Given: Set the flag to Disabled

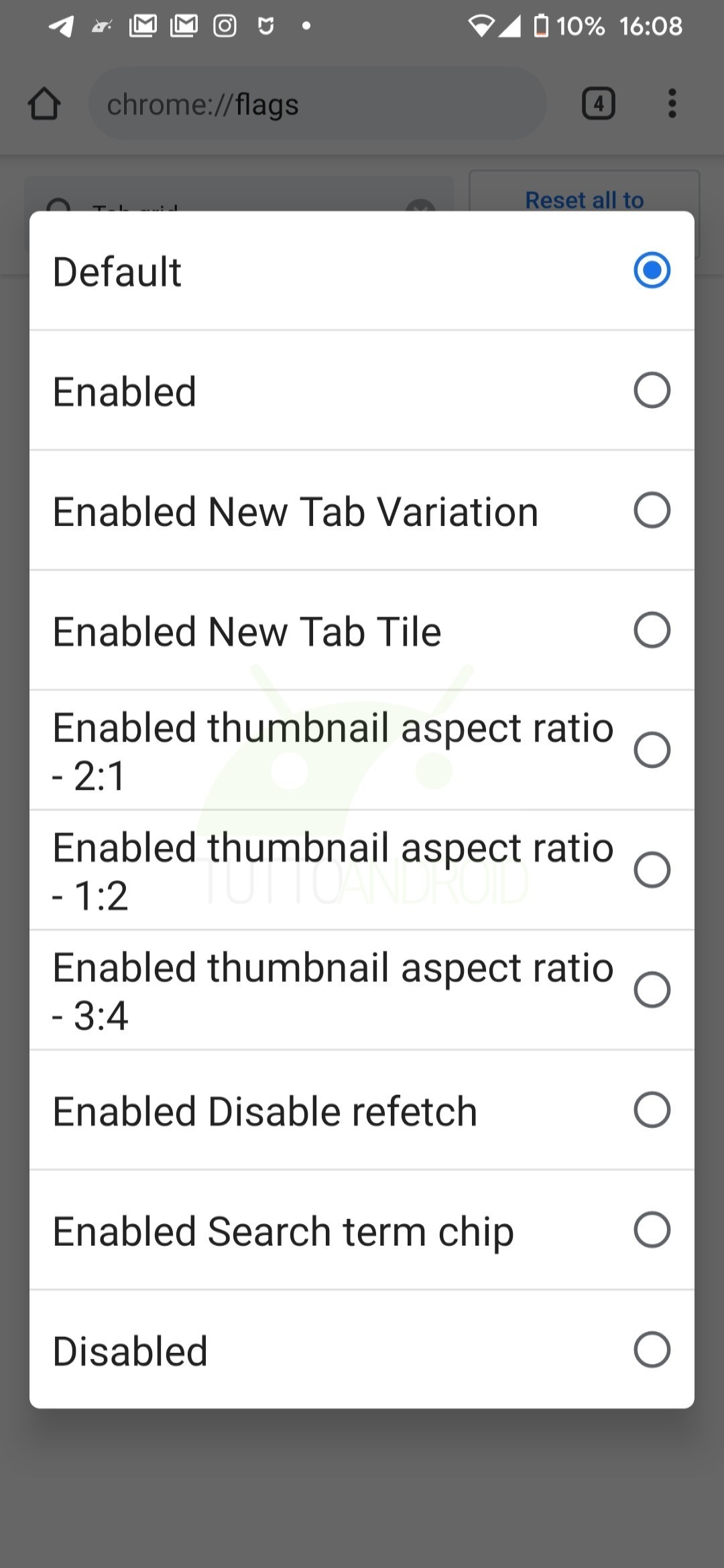Looking at the screenshot, I should (362, 1350).
